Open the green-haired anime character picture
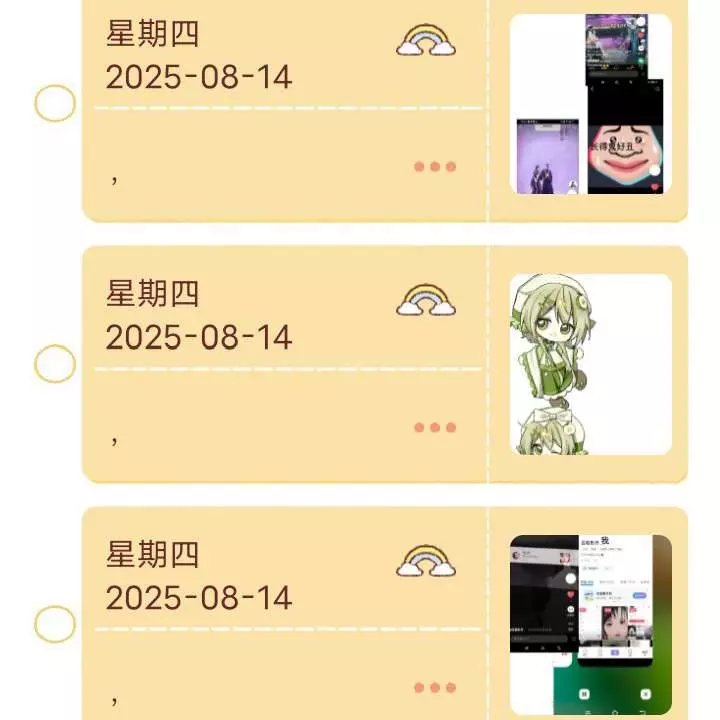 (x=590, y=364)
